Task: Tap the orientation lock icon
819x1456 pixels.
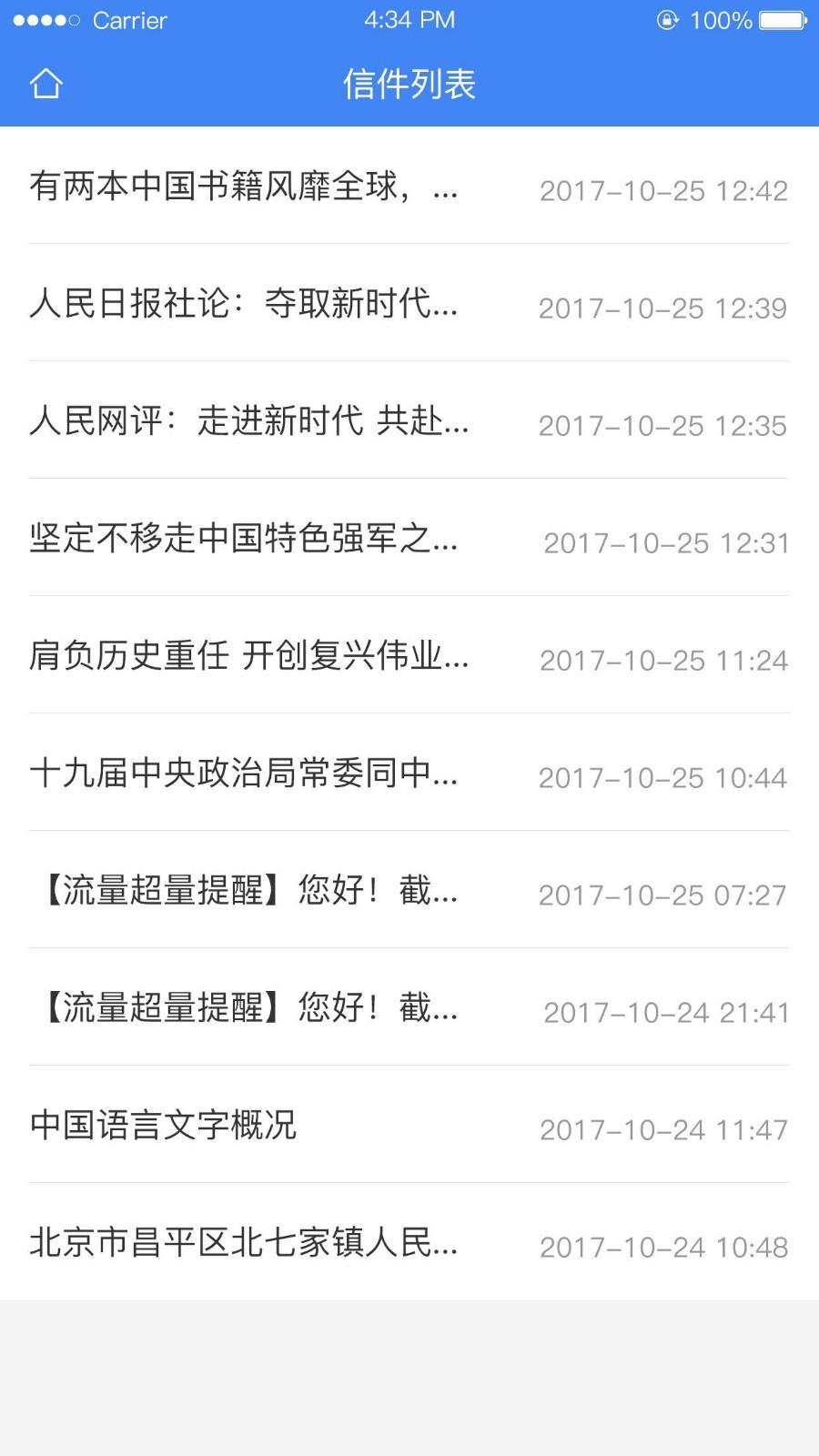Action: 668,19
